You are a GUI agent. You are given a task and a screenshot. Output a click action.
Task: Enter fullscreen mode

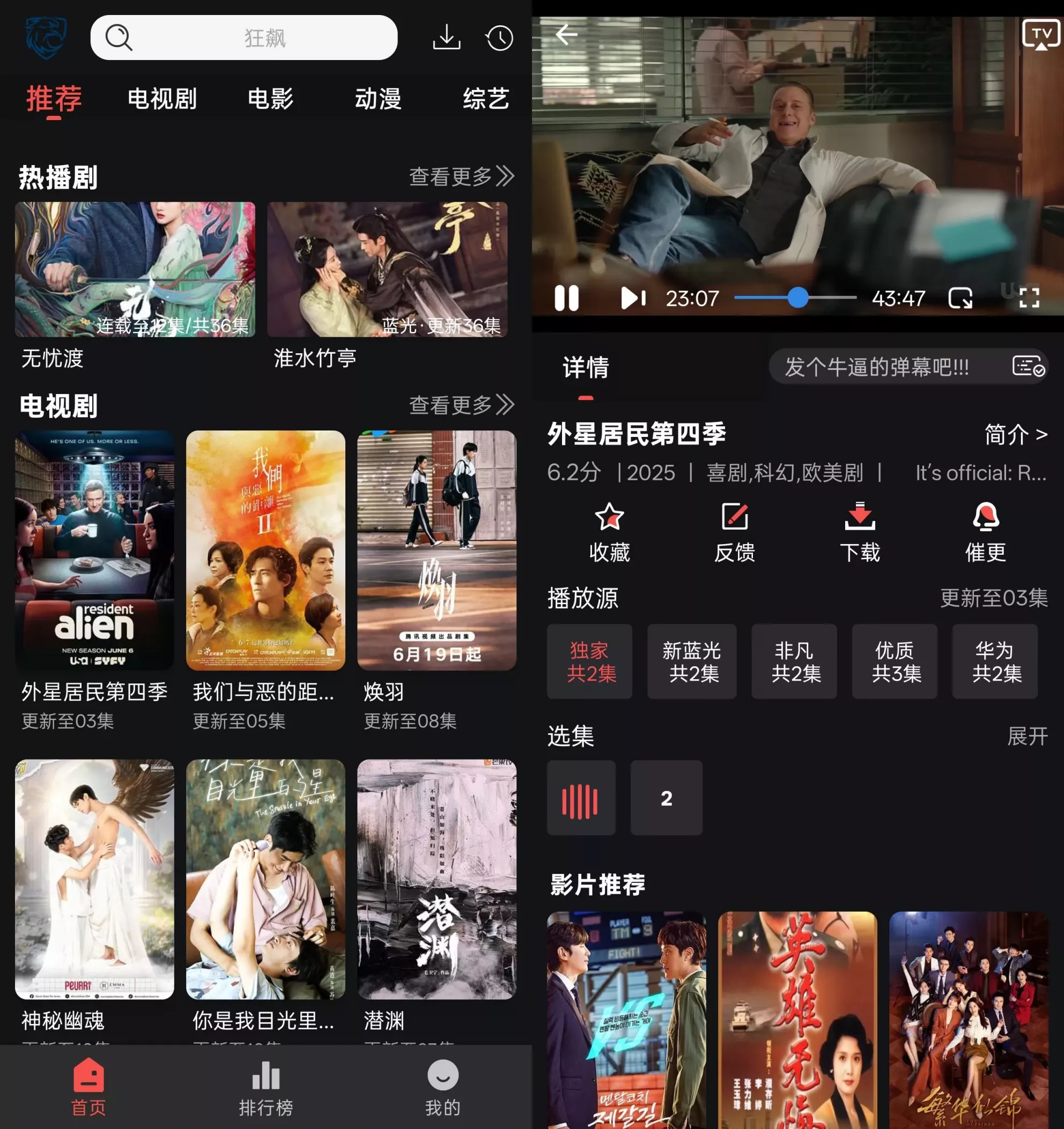click(x=1029, y=298)
